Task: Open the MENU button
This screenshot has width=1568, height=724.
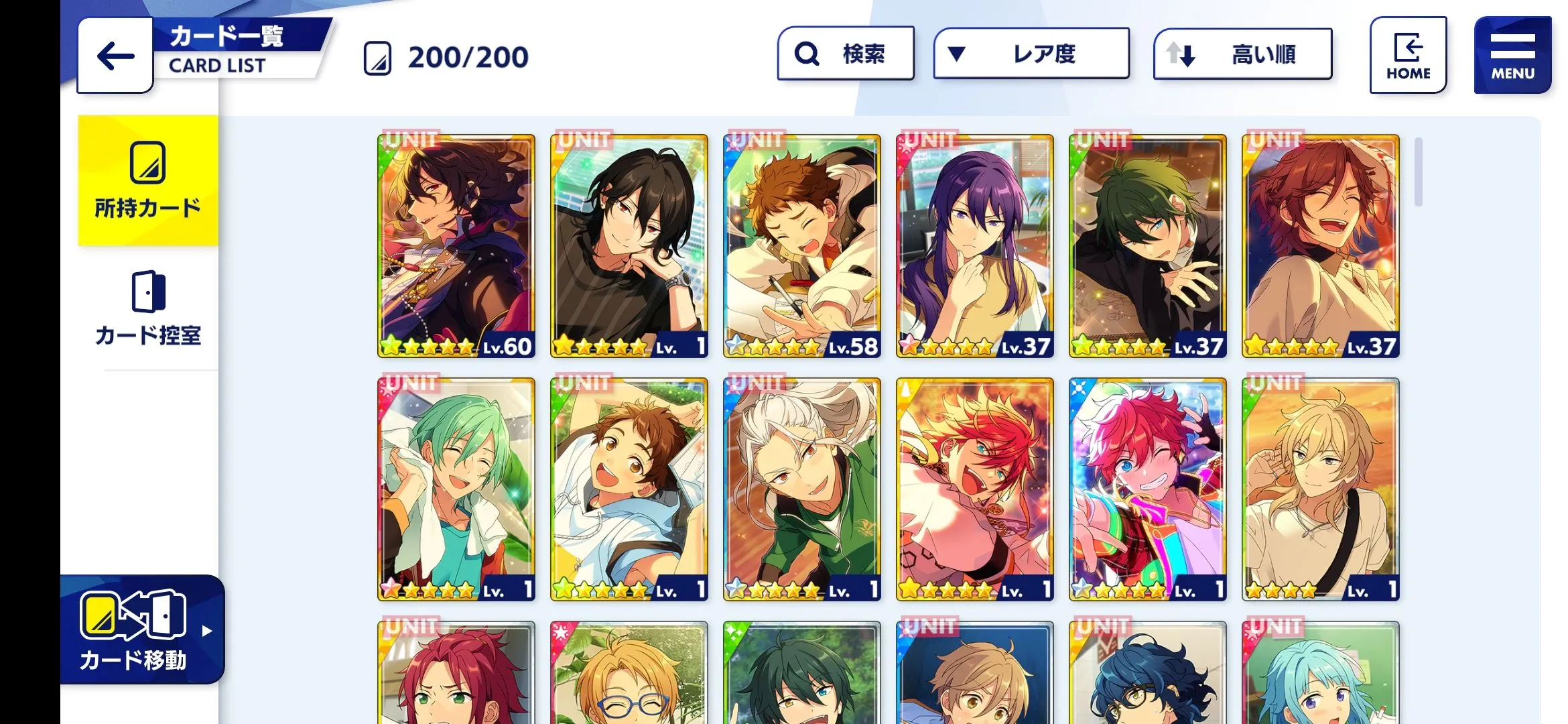Action: pos(1512,56)
